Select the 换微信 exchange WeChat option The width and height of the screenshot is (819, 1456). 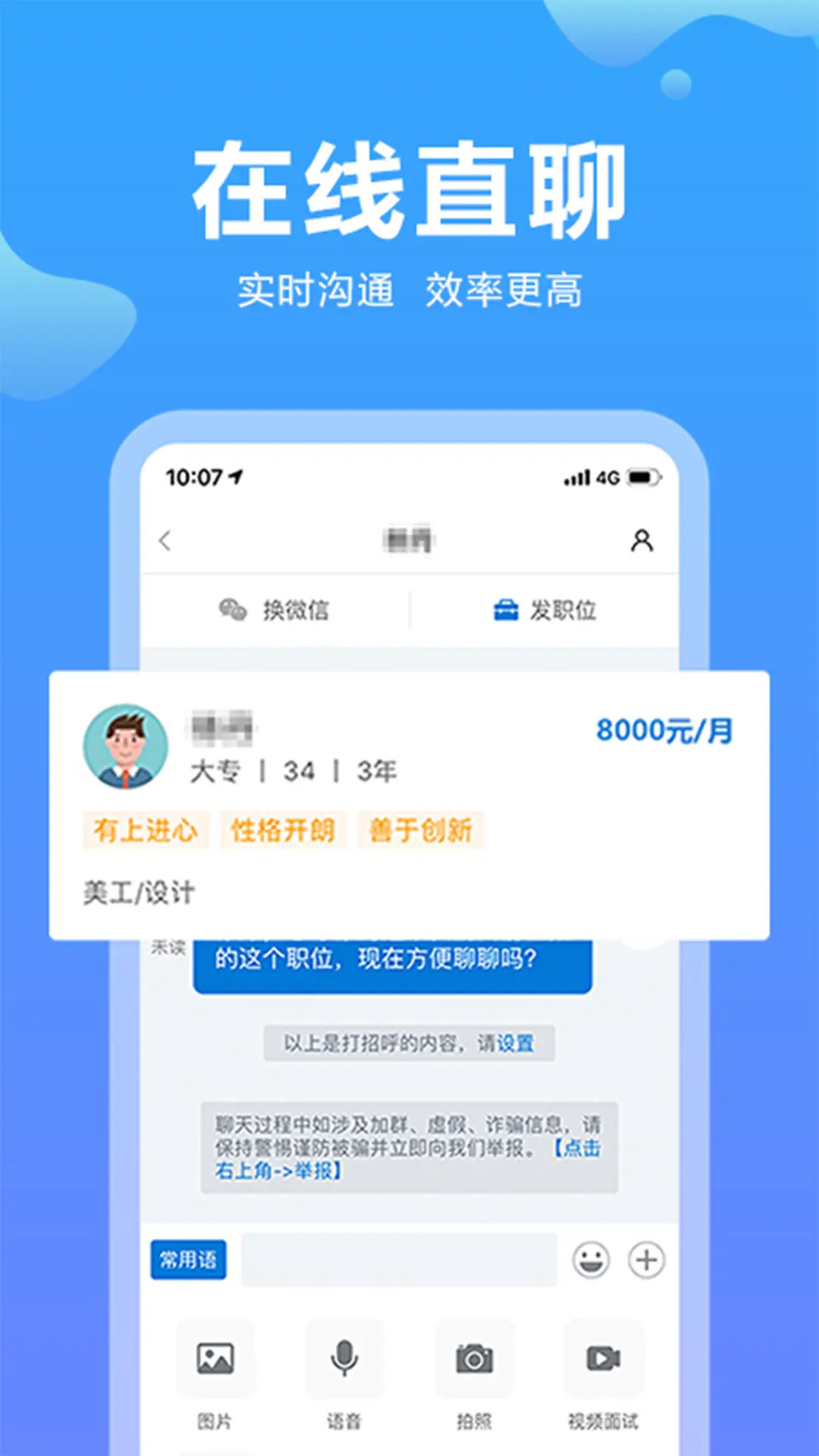[x=296, y=609]
